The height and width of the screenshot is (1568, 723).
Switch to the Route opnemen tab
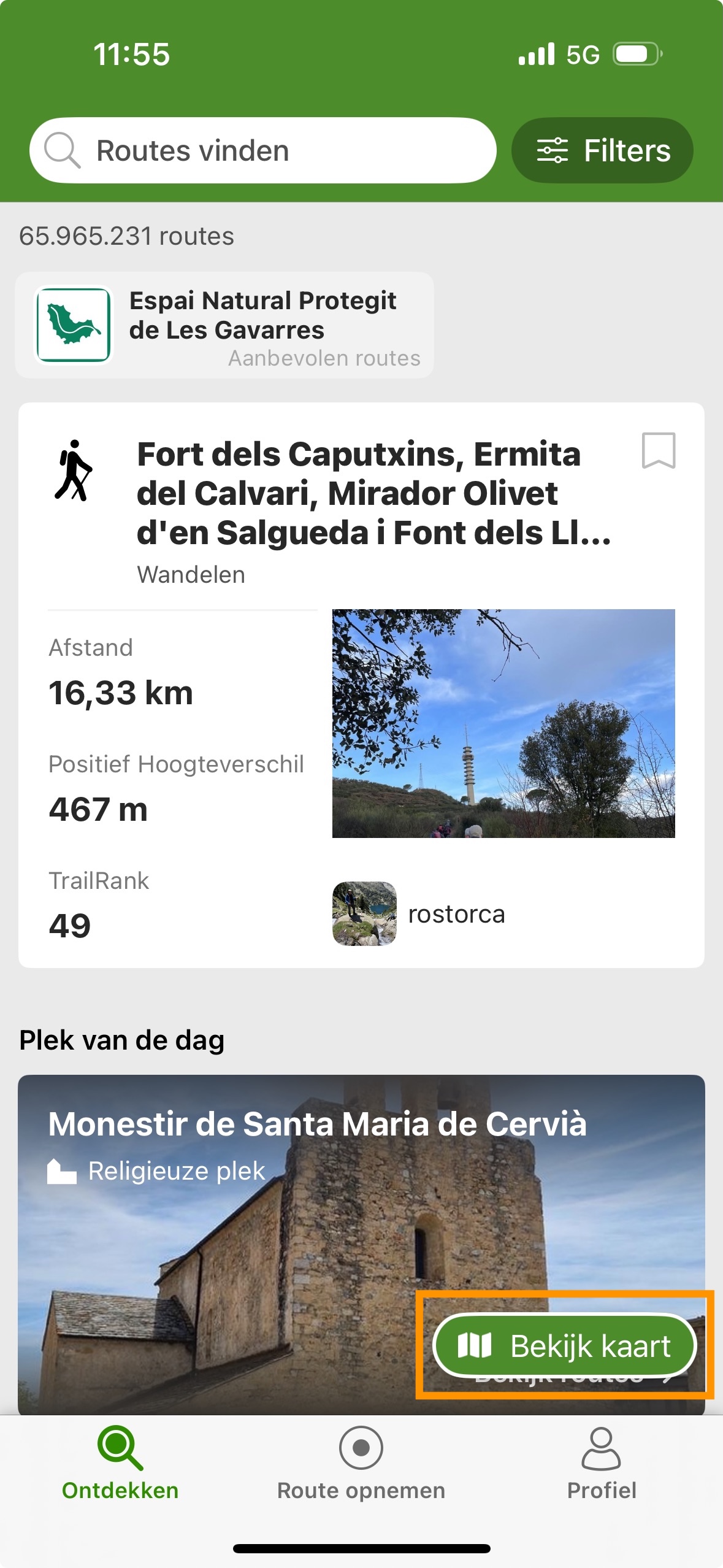[x=361, y=1464]
